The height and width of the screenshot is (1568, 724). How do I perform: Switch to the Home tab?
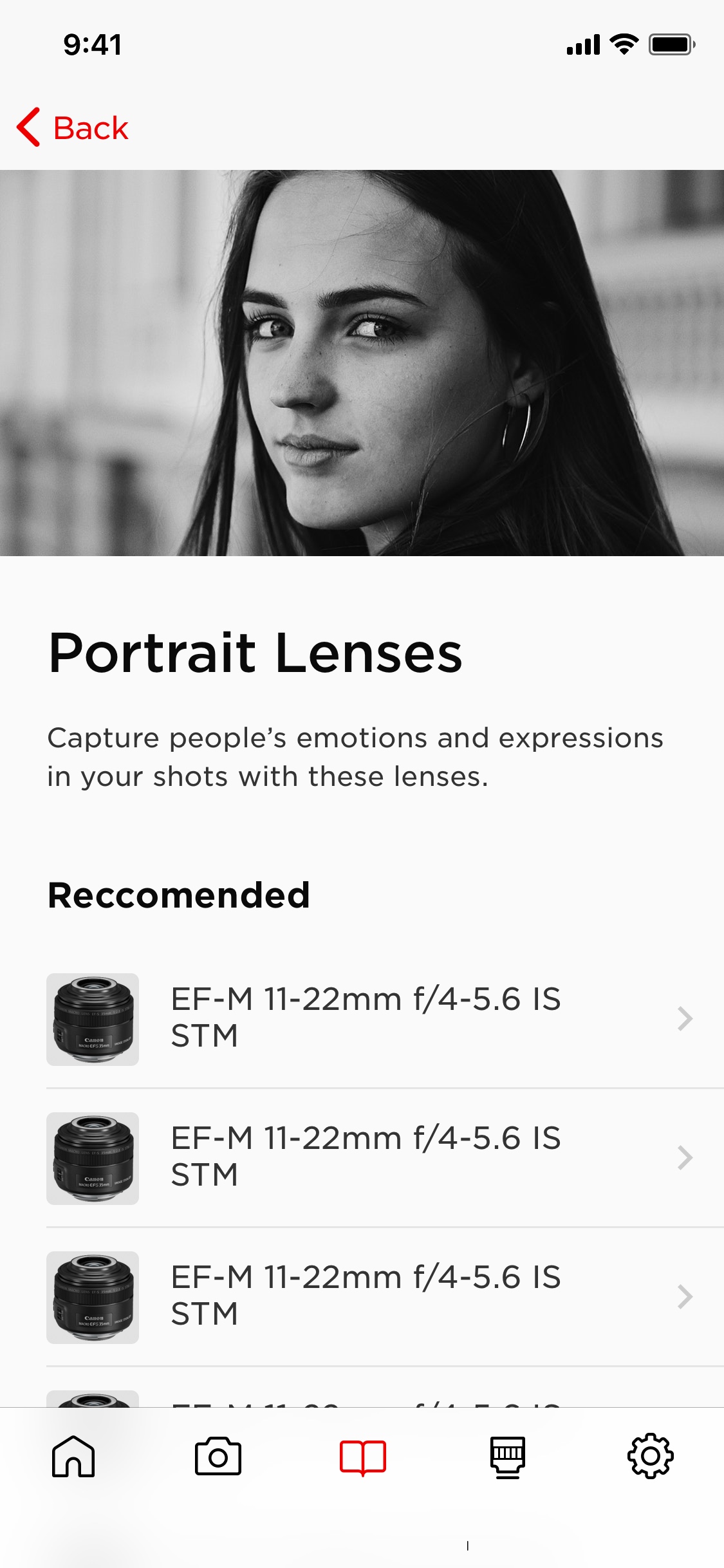click(x=73, y=1456)
